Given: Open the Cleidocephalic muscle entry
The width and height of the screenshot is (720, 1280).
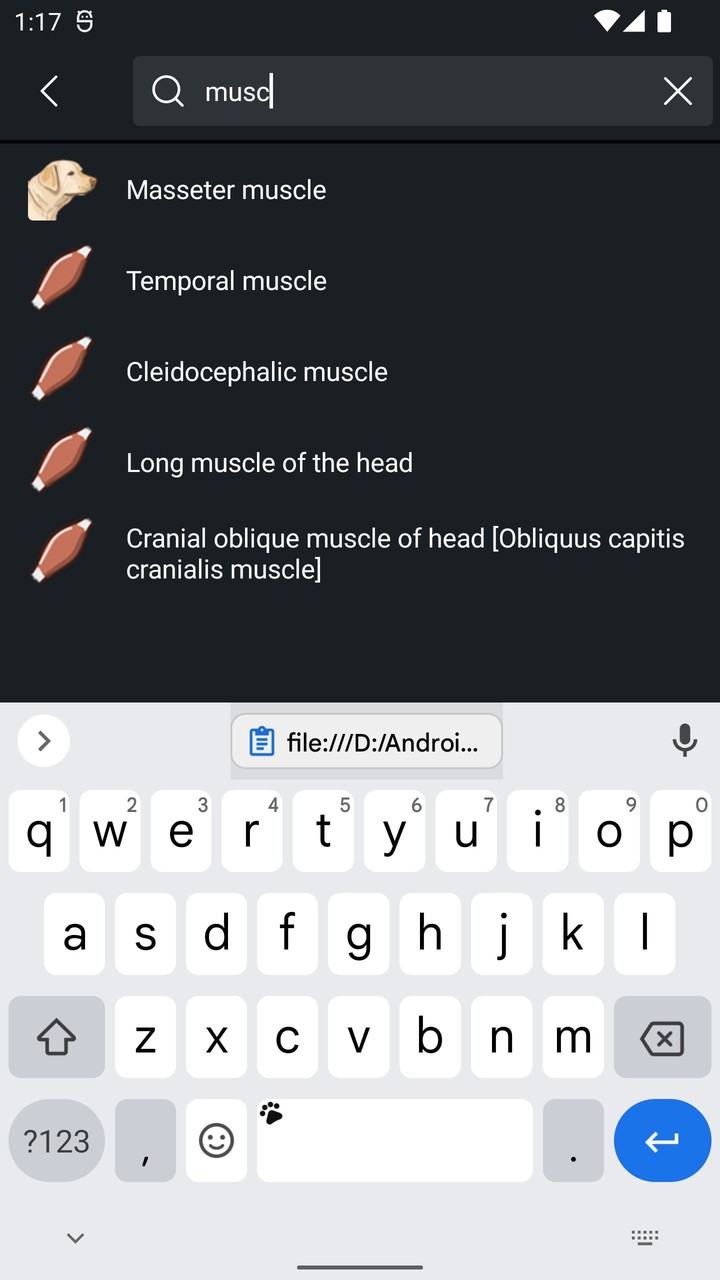Looking at the screenshot, I should tap(257, 371).
